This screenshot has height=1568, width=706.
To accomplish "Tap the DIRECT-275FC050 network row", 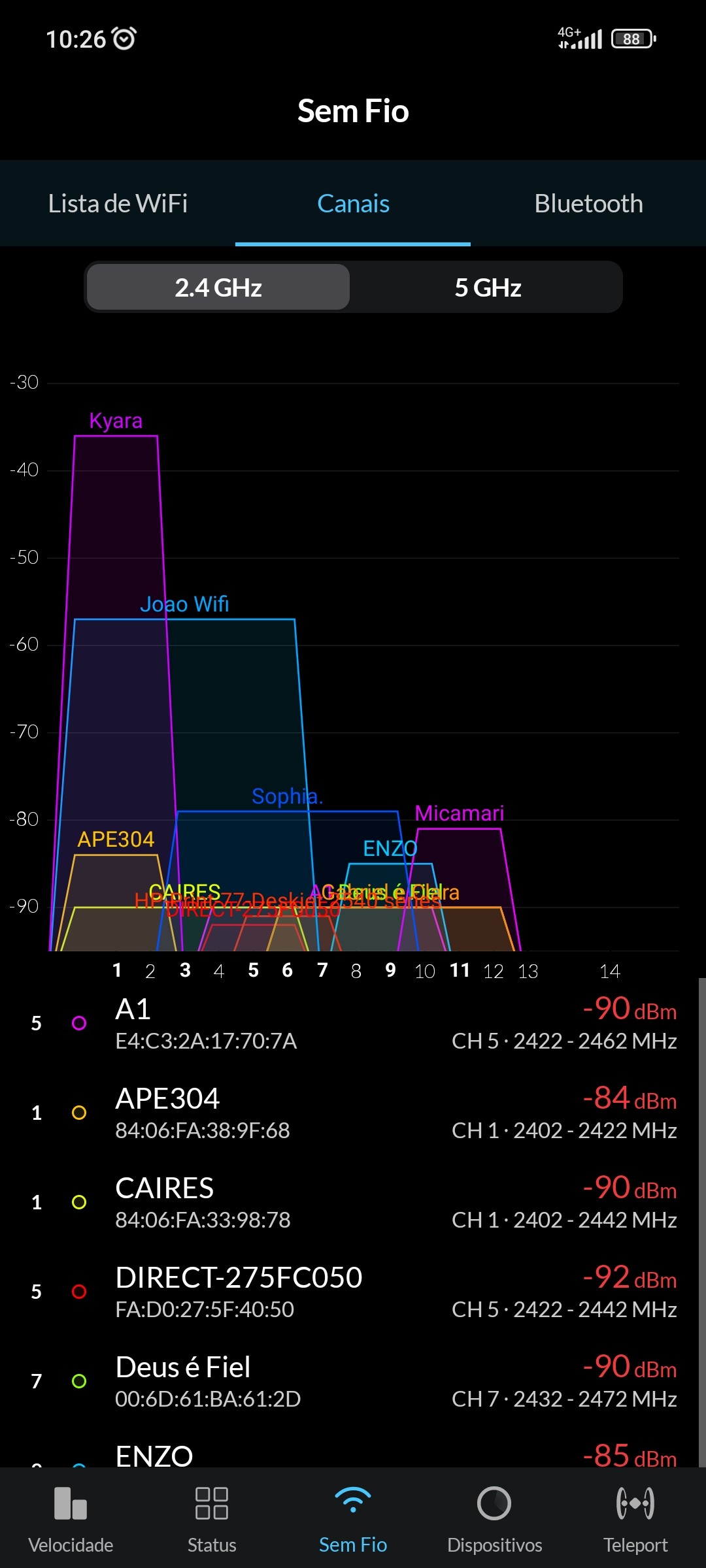I will (x=353, y=1292).
